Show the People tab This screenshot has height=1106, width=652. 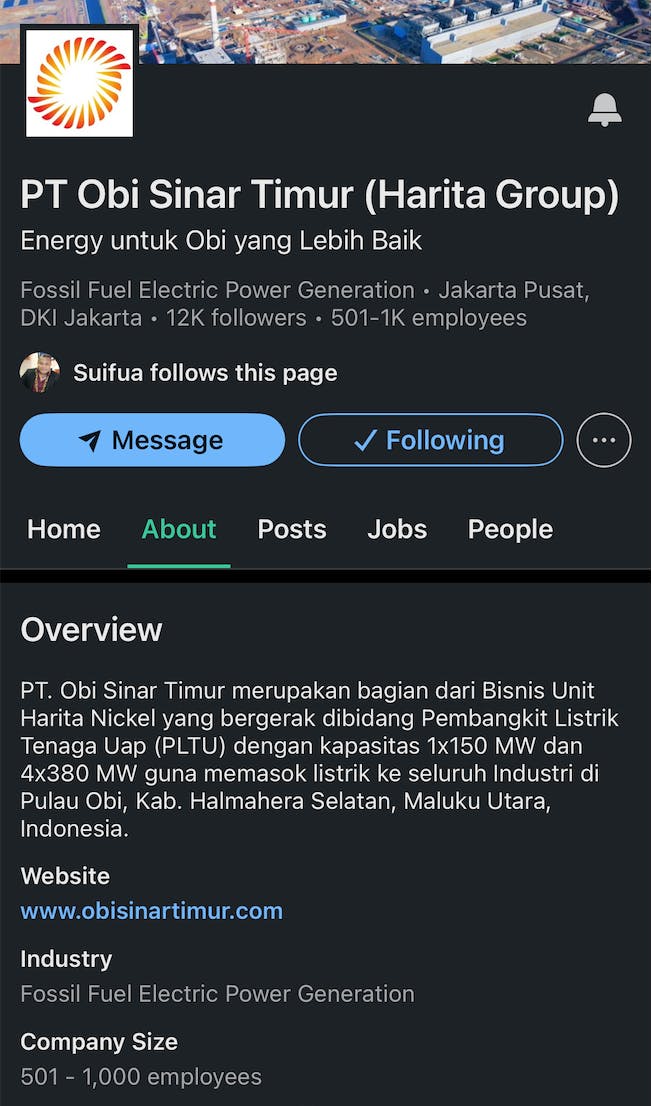(510, 529)
